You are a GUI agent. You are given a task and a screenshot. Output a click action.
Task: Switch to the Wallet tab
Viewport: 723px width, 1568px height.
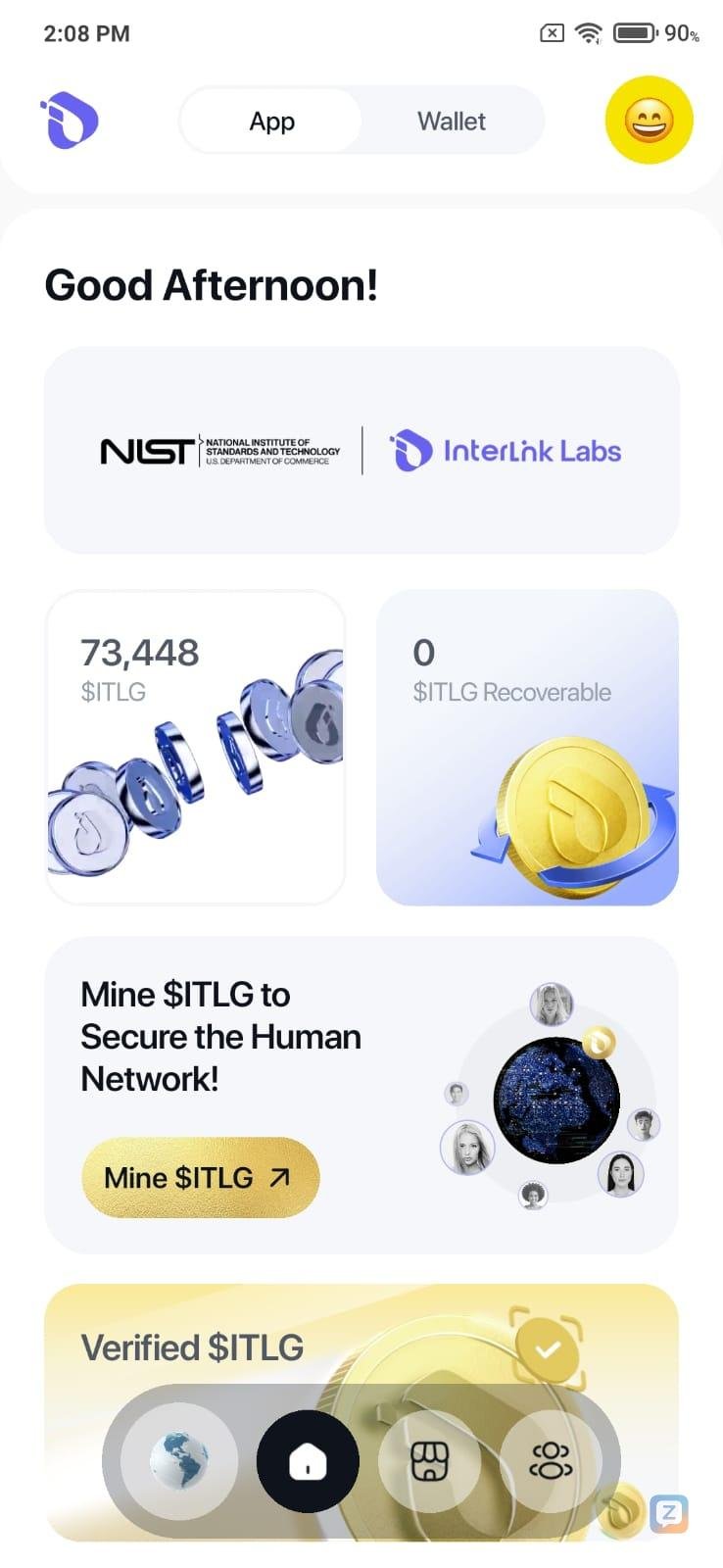tap(451, 122)
